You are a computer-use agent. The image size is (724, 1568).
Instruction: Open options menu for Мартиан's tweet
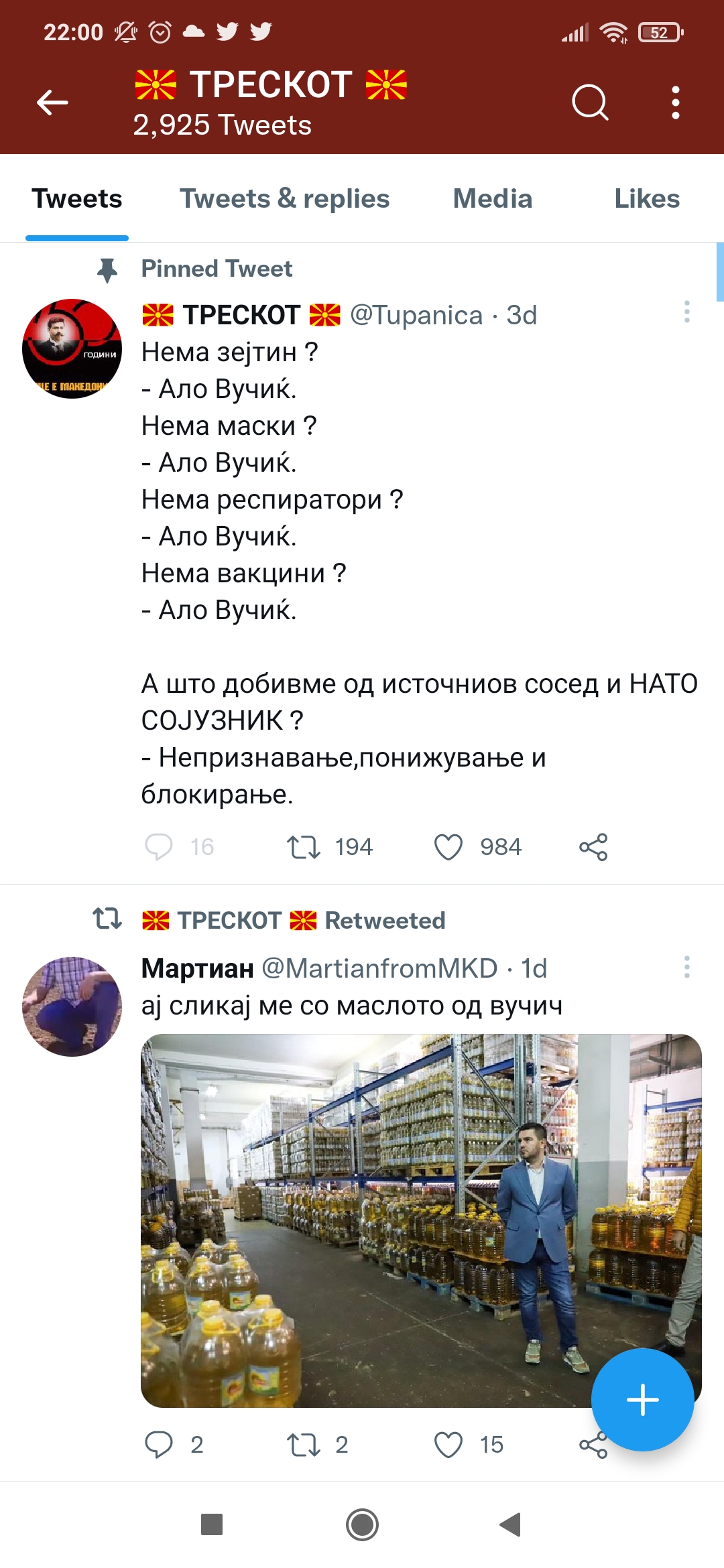tap(686, 967)
